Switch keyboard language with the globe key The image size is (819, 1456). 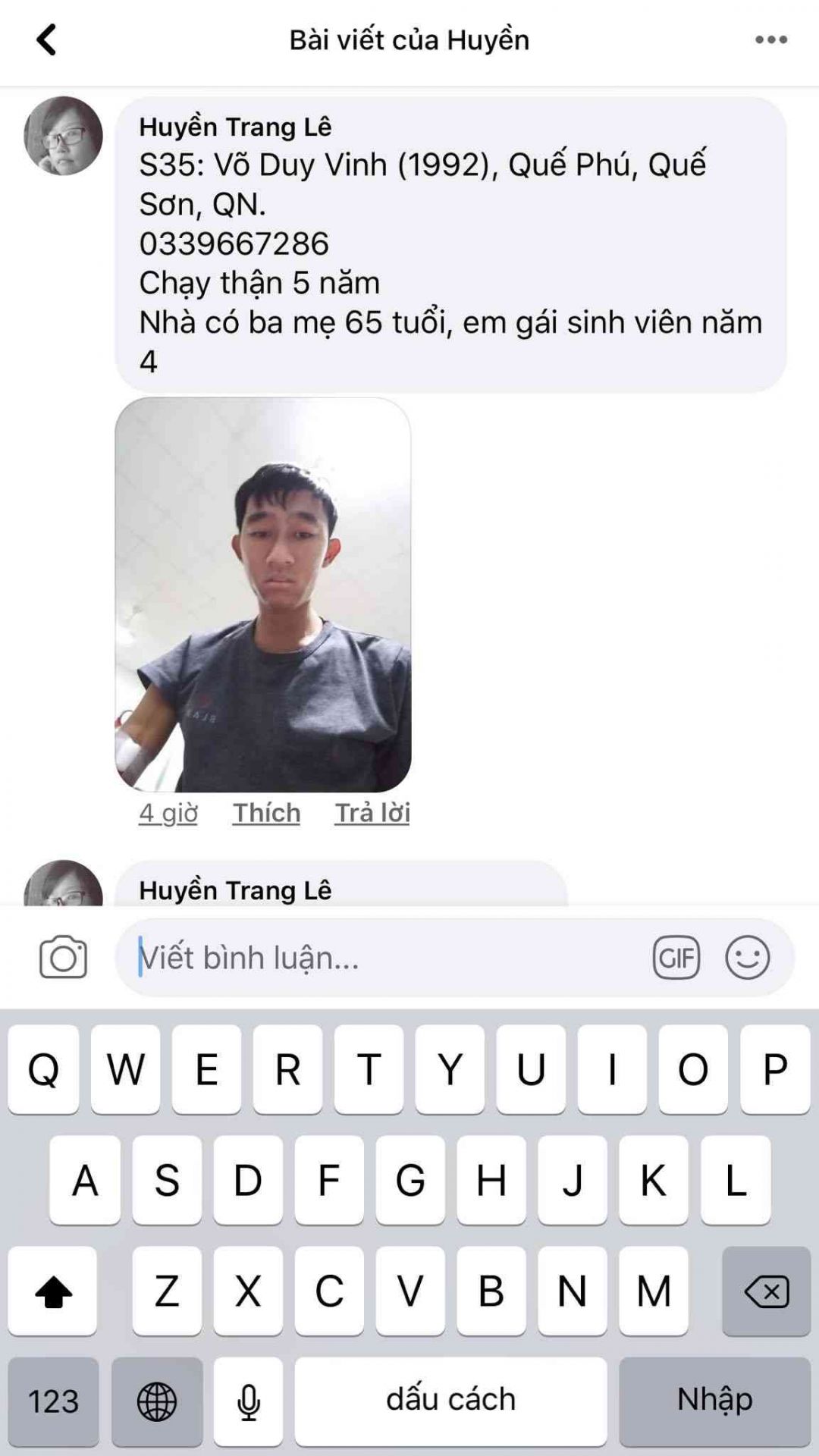157,1401
